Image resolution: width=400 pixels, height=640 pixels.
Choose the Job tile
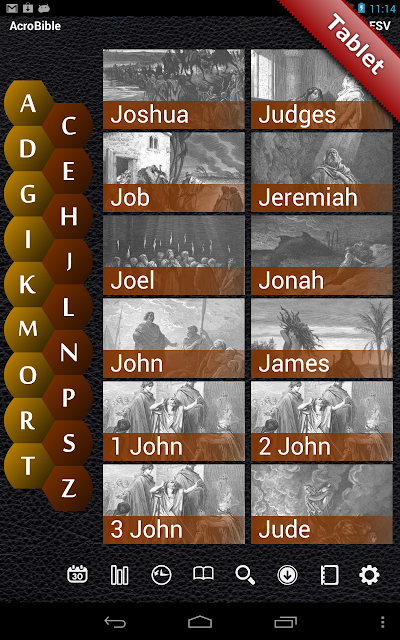coord(174,172)
